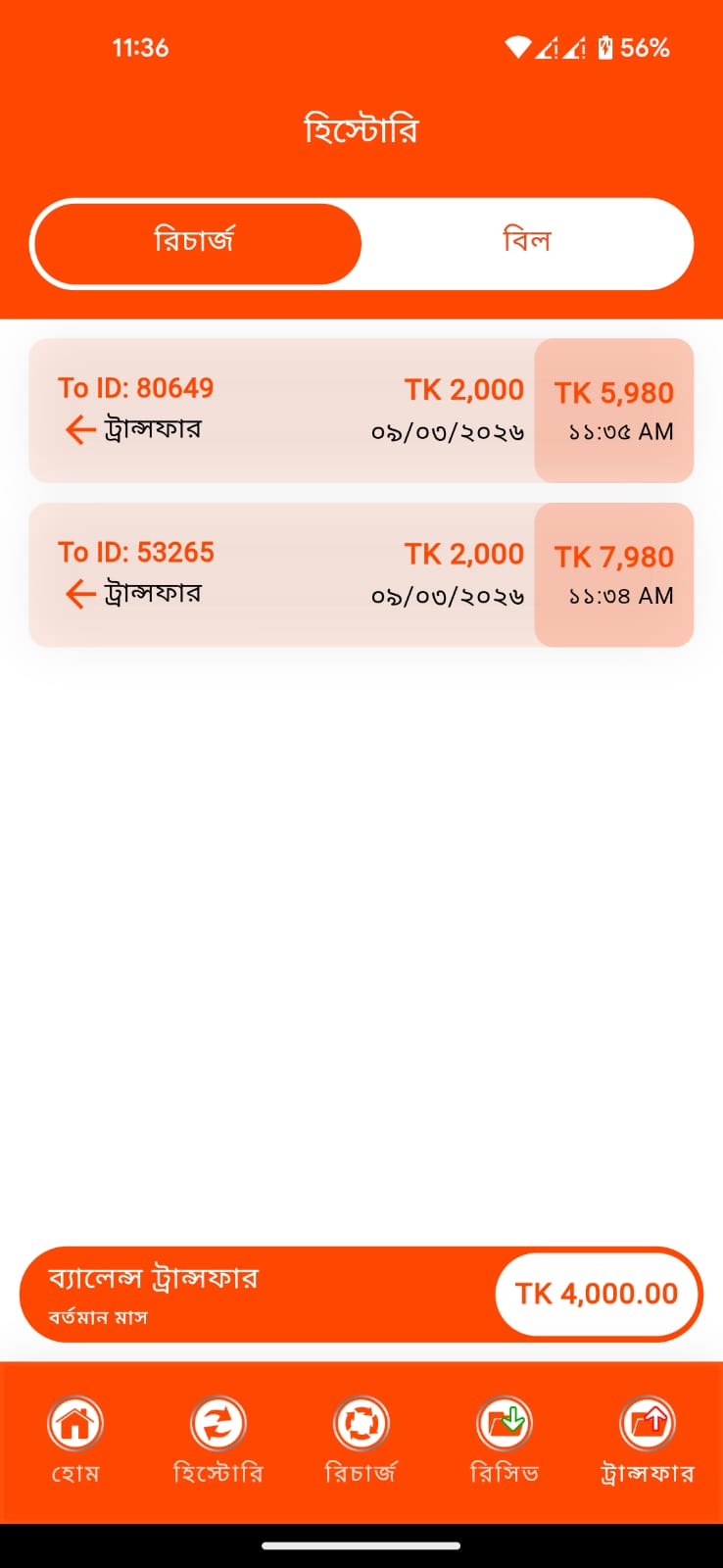The height and width of the screenshot is (1568, 723).
Task: Switch to the বিল segment
Action: pyautogui.click(x=527, y=243)
